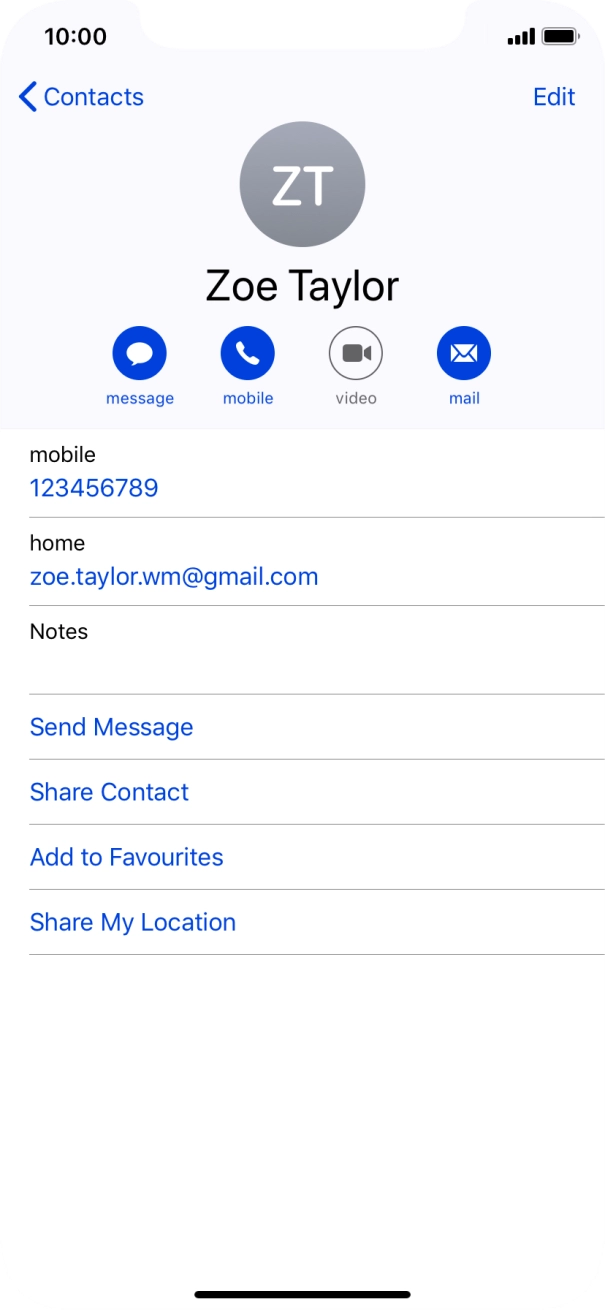Call Zoe using the mobile phone icon

[248, 353]
